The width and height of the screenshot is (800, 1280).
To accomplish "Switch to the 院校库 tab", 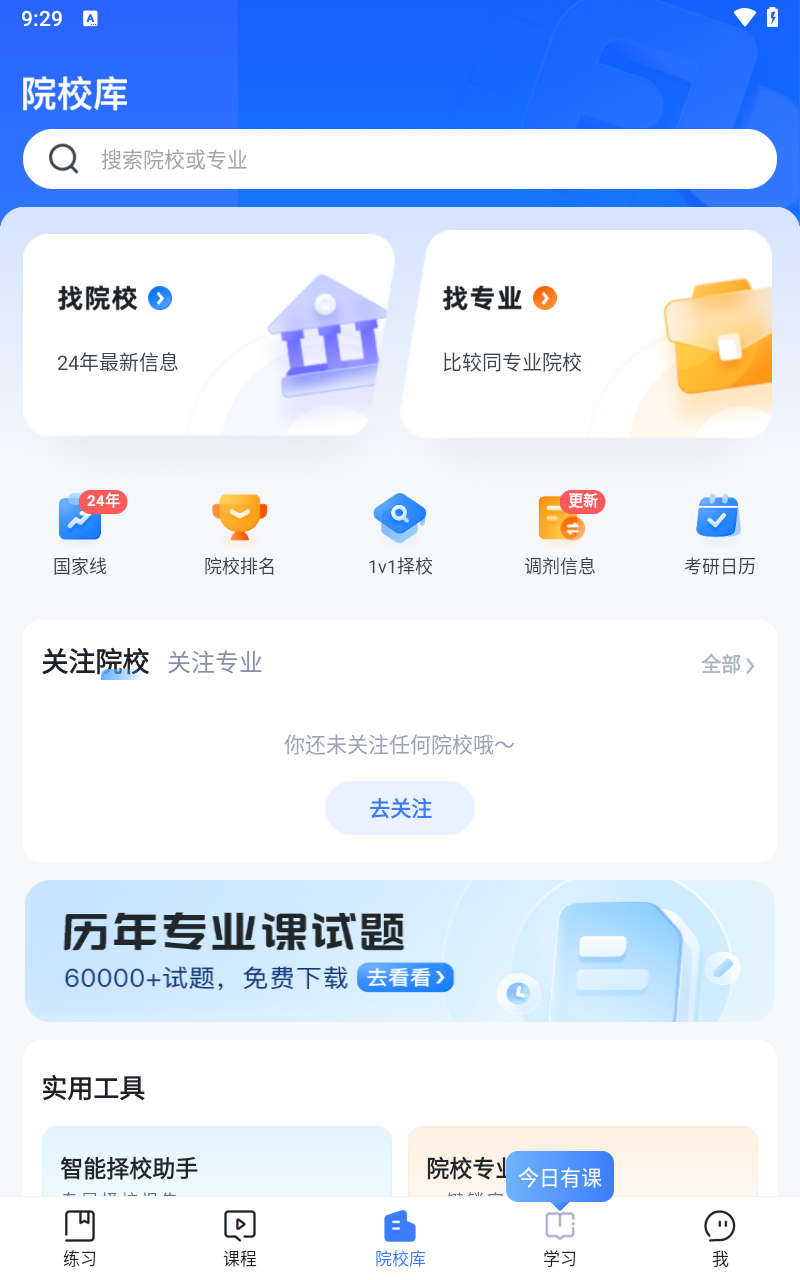I will click(x=400, y=1235).
